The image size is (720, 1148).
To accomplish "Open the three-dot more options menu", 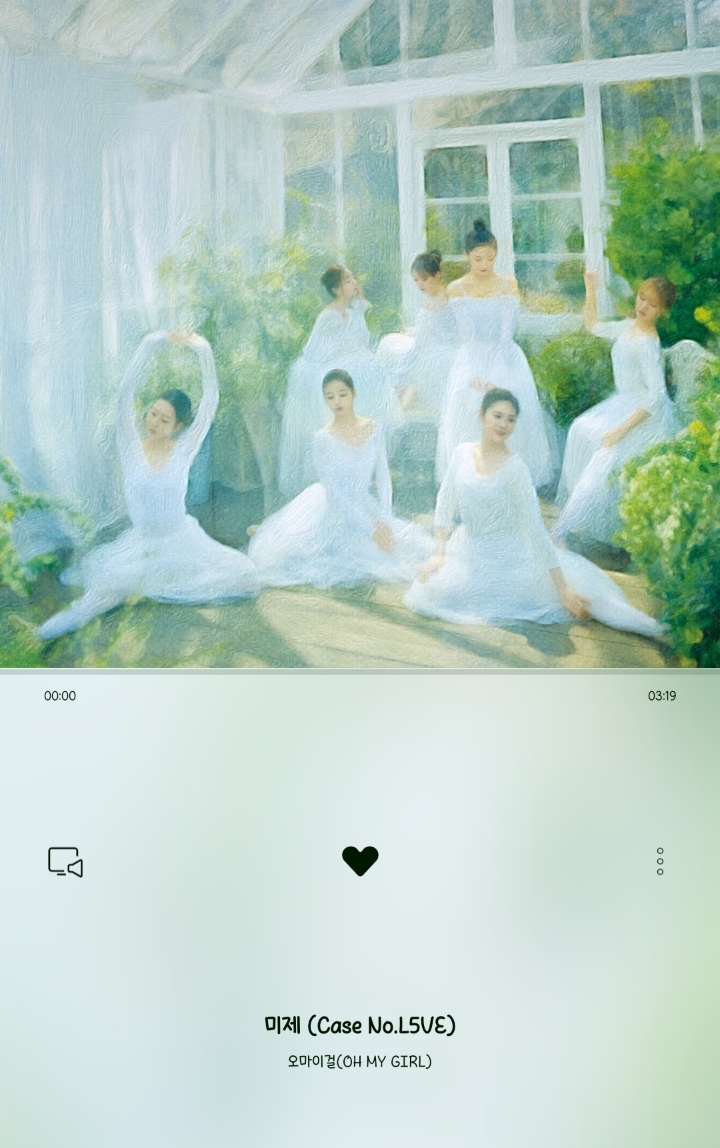I will (660, 862).
